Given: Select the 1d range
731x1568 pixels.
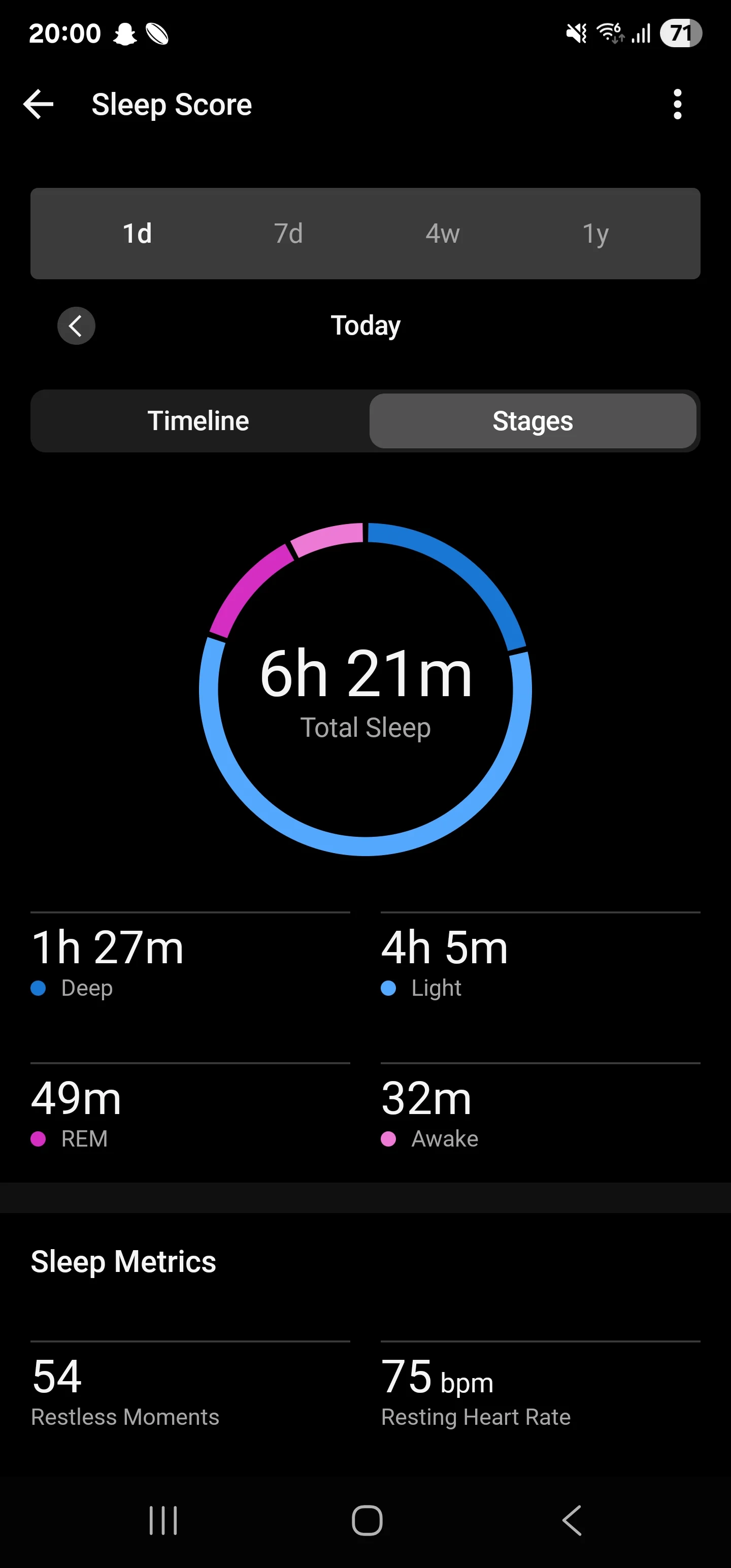Looking at the screenshot, I should tap(137, 233).
